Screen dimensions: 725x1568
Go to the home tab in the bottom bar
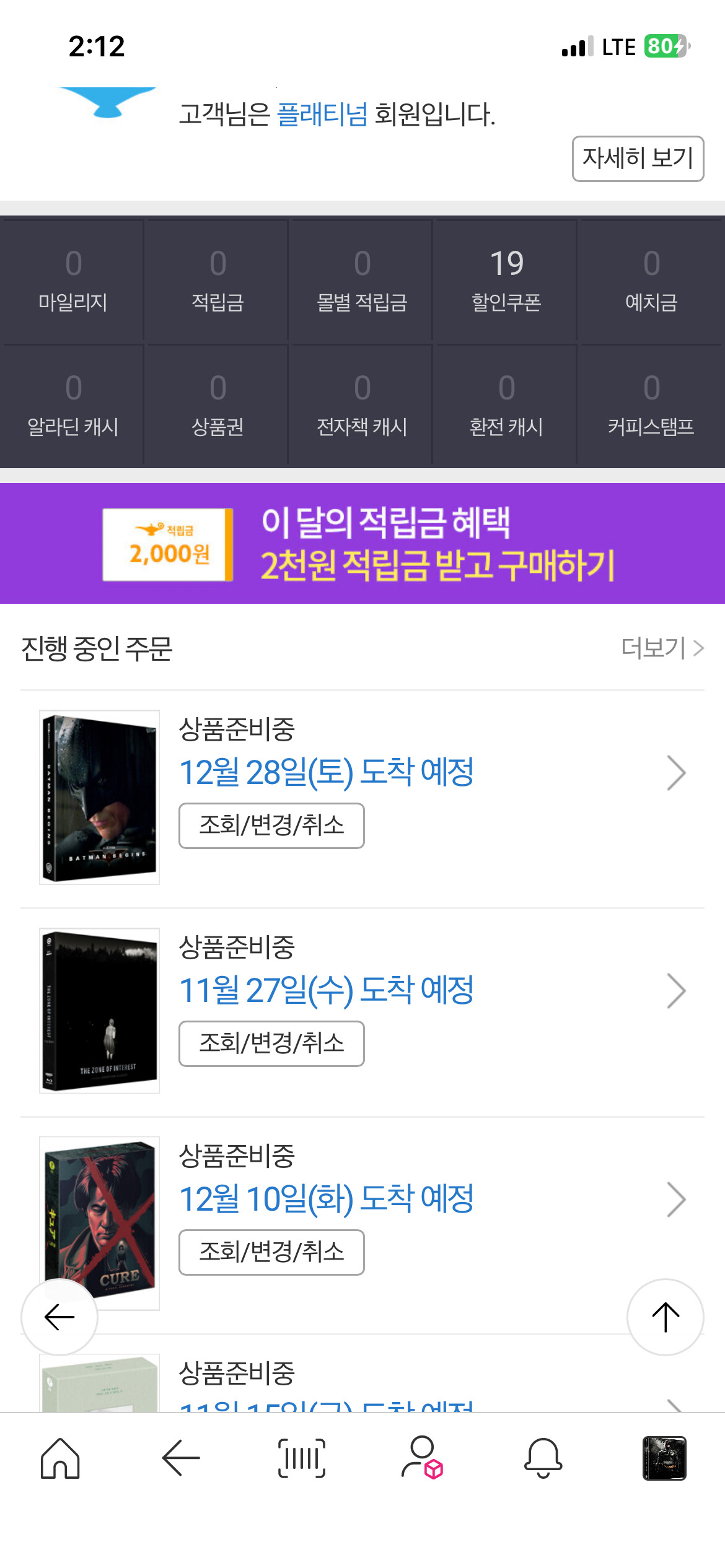click(60, 1458)
